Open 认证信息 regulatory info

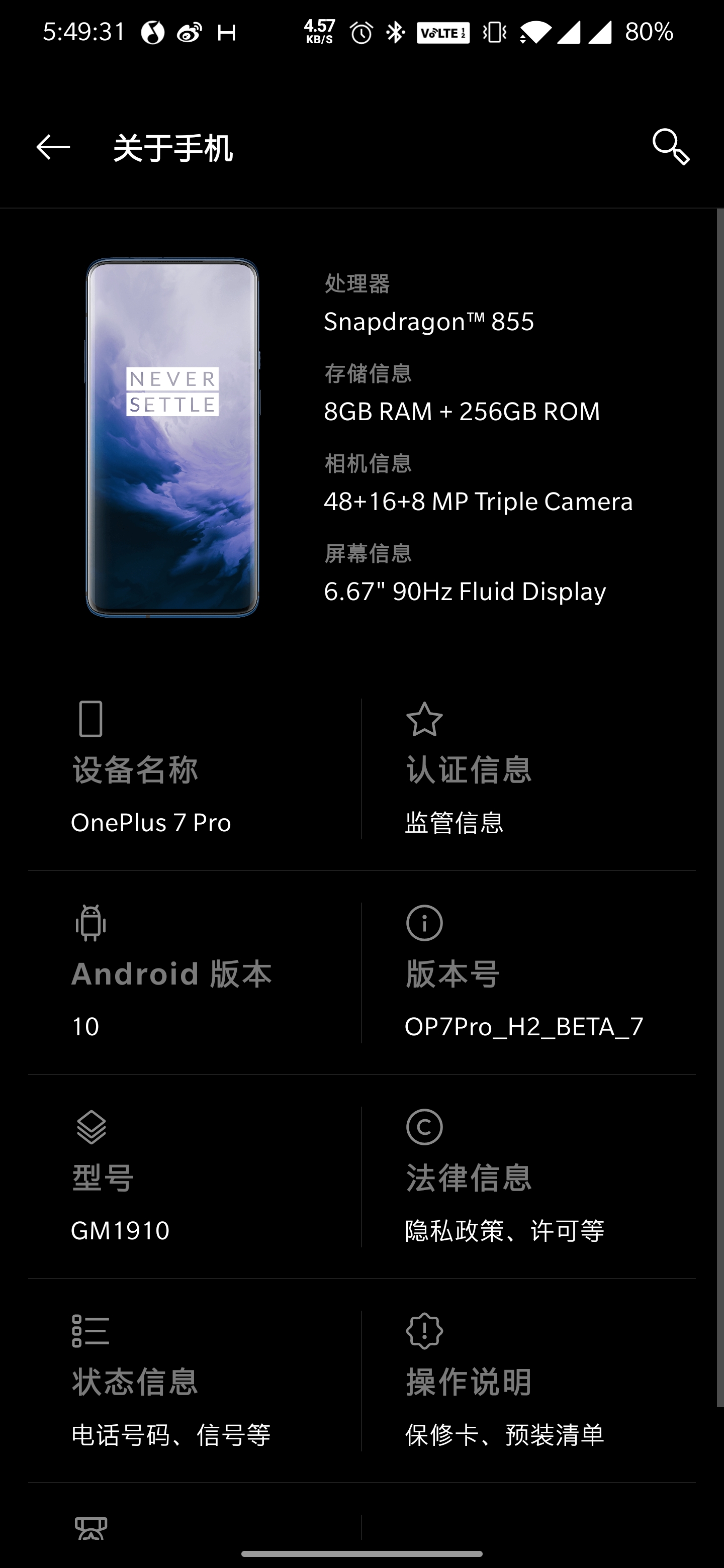click(528, 769)
